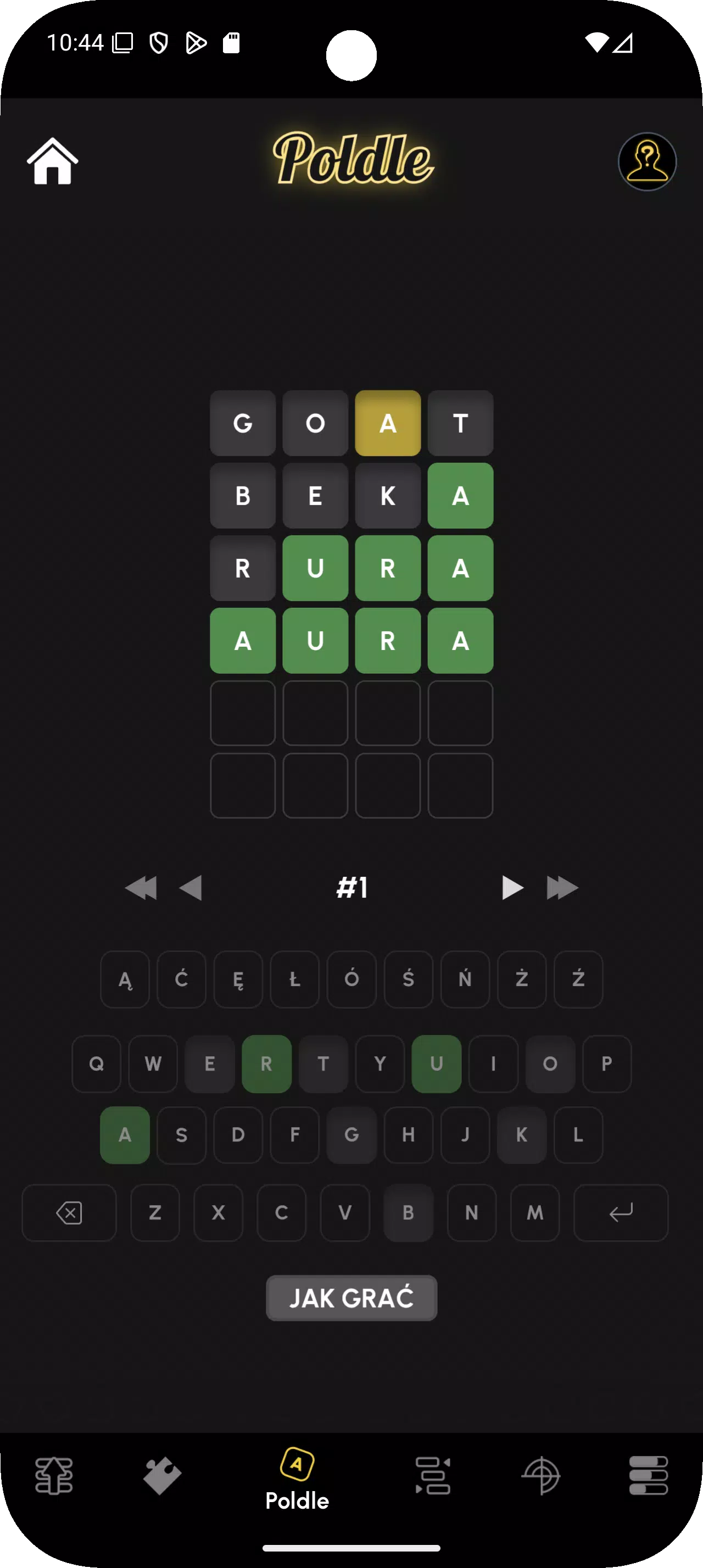This screenshot has height=1568, width=703.
Task: Go to the previous puzzle
Action: tap(191, 888)
